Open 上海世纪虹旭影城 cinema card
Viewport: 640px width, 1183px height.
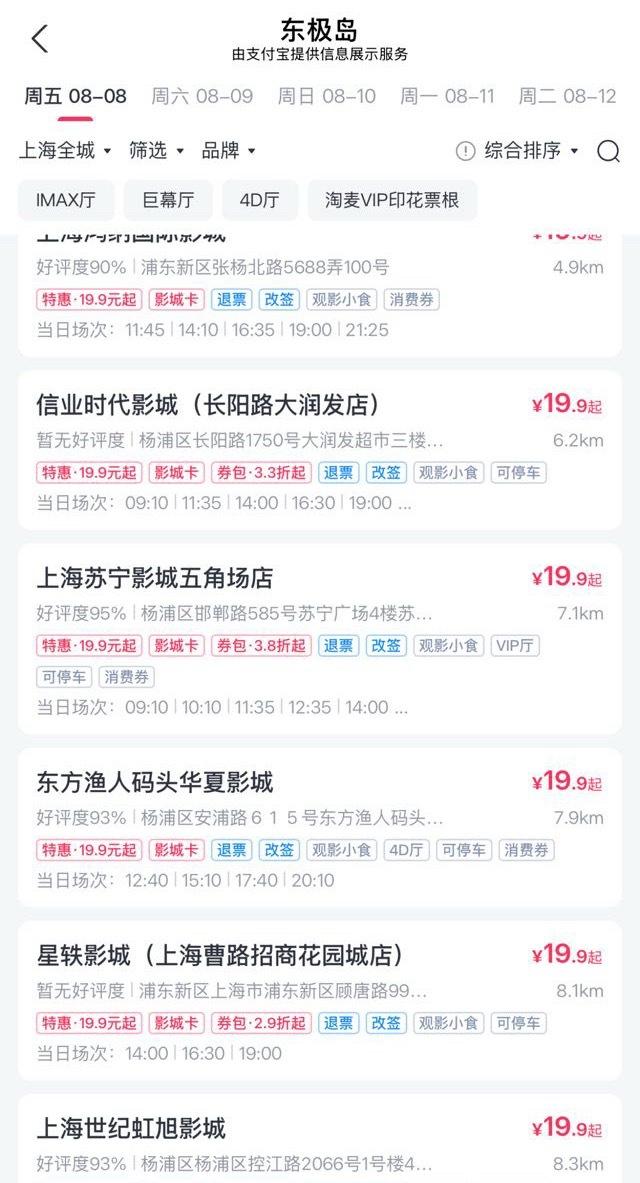pyautogui.click(x=320, y=1138)
